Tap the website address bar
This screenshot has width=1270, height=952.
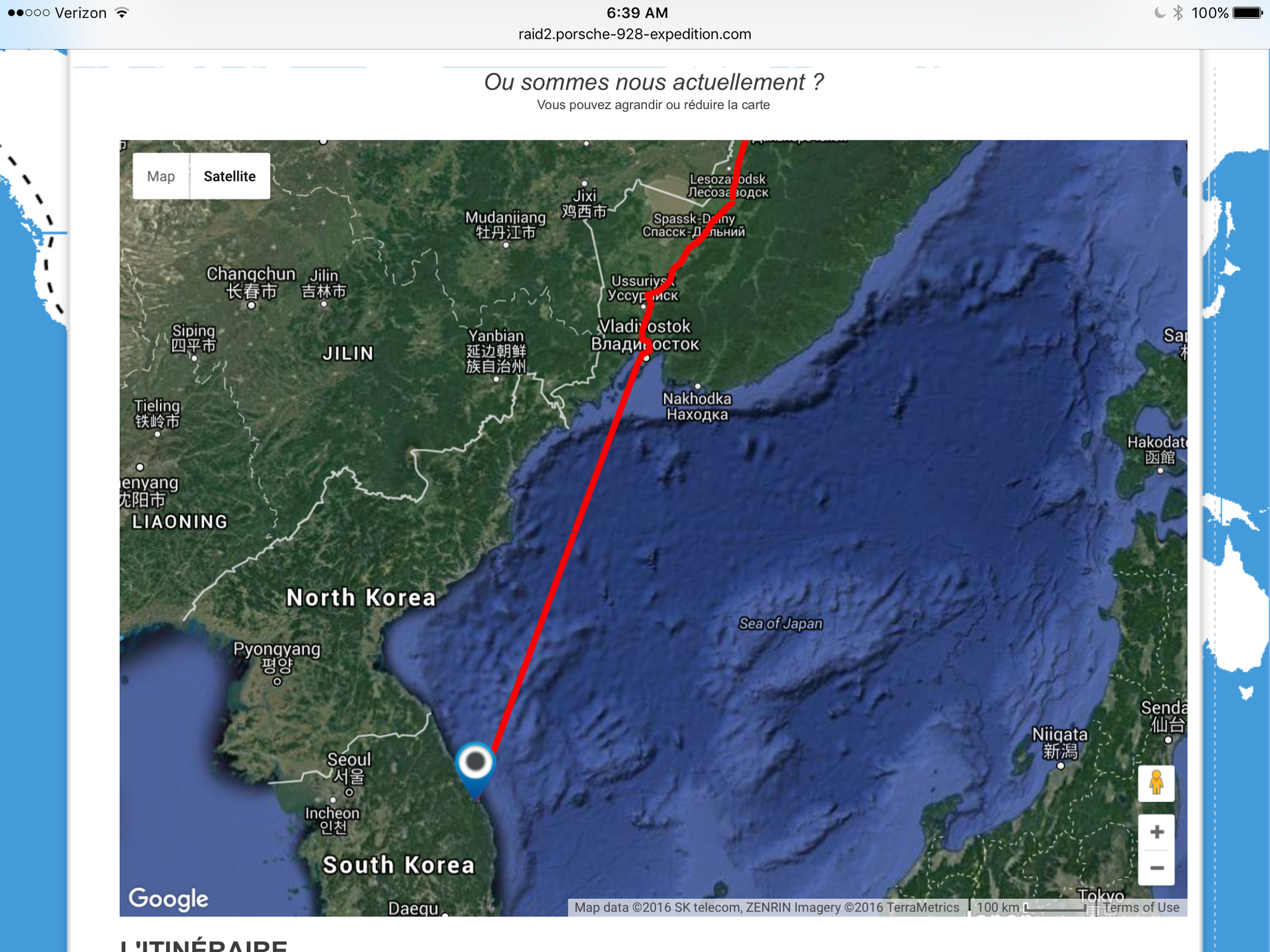pos(634,34)
